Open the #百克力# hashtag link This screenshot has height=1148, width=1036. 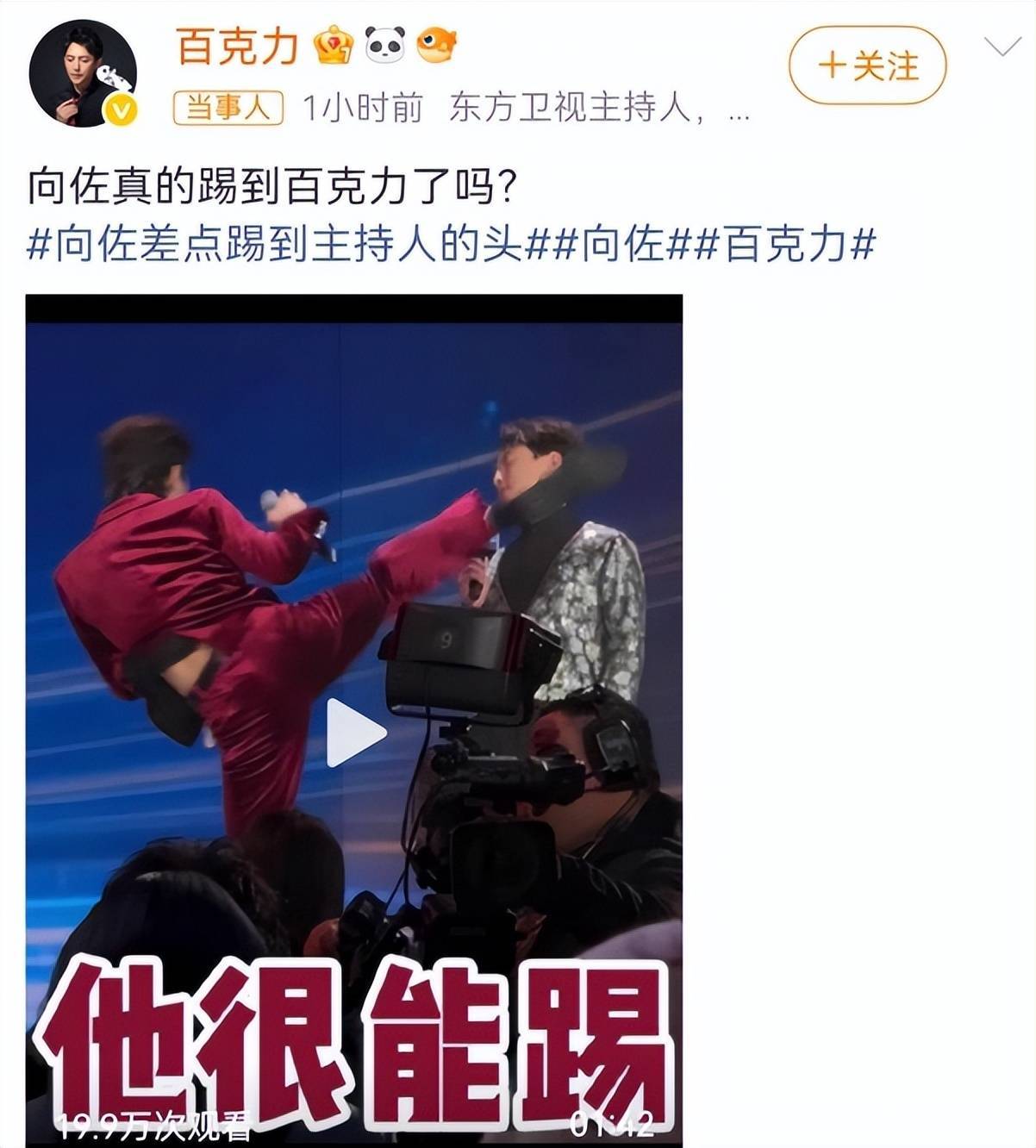786,245
